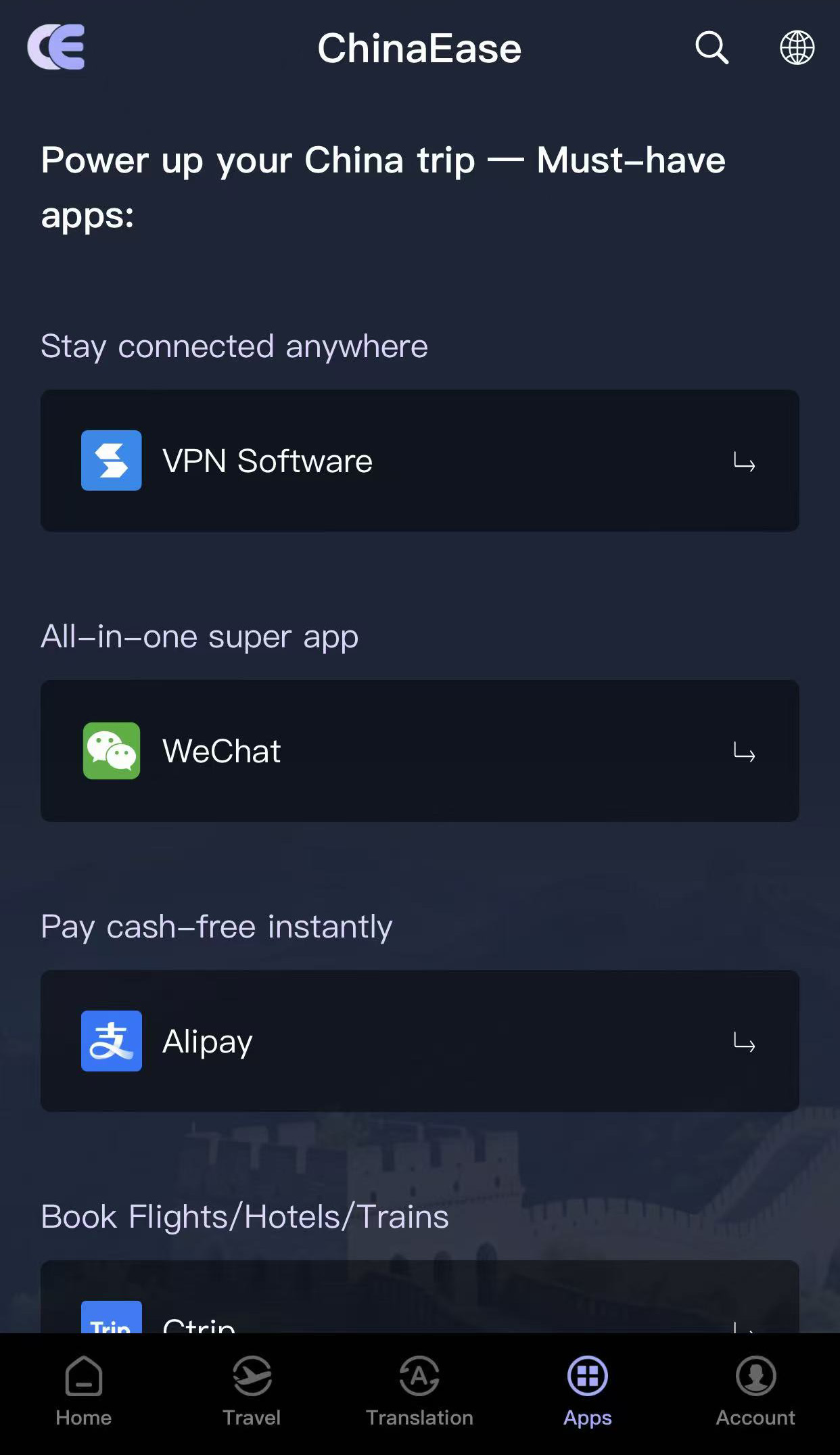Open the VPN Software card
840x1455 pixels.
tap(420, 461)
